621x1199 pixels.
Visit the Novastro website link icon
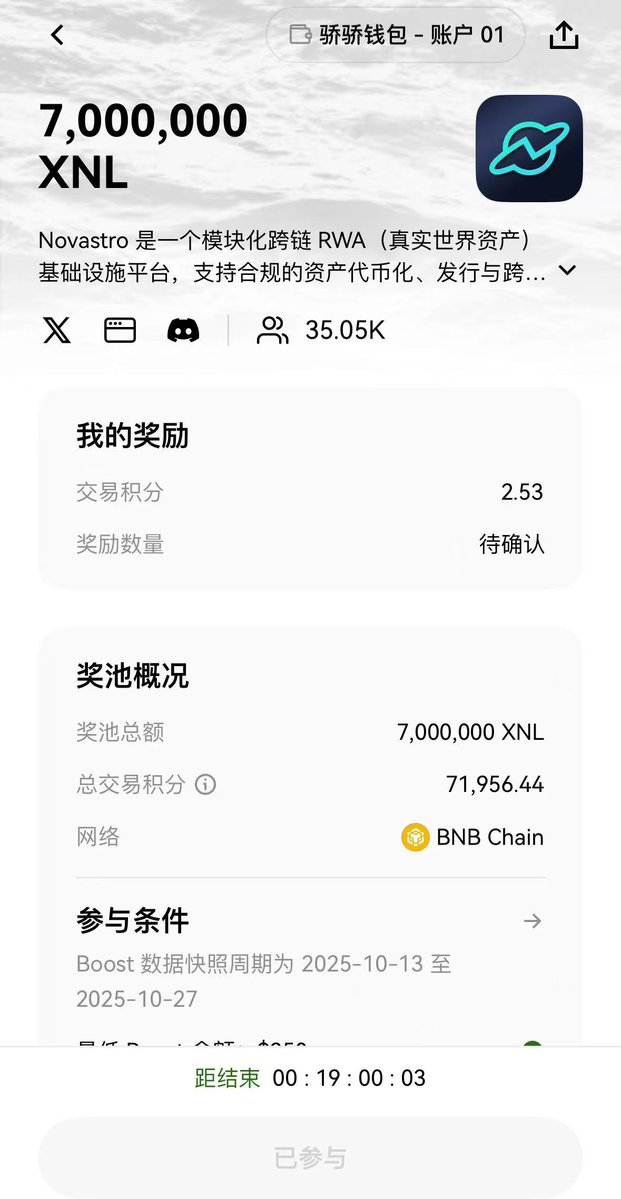(120, 330)
